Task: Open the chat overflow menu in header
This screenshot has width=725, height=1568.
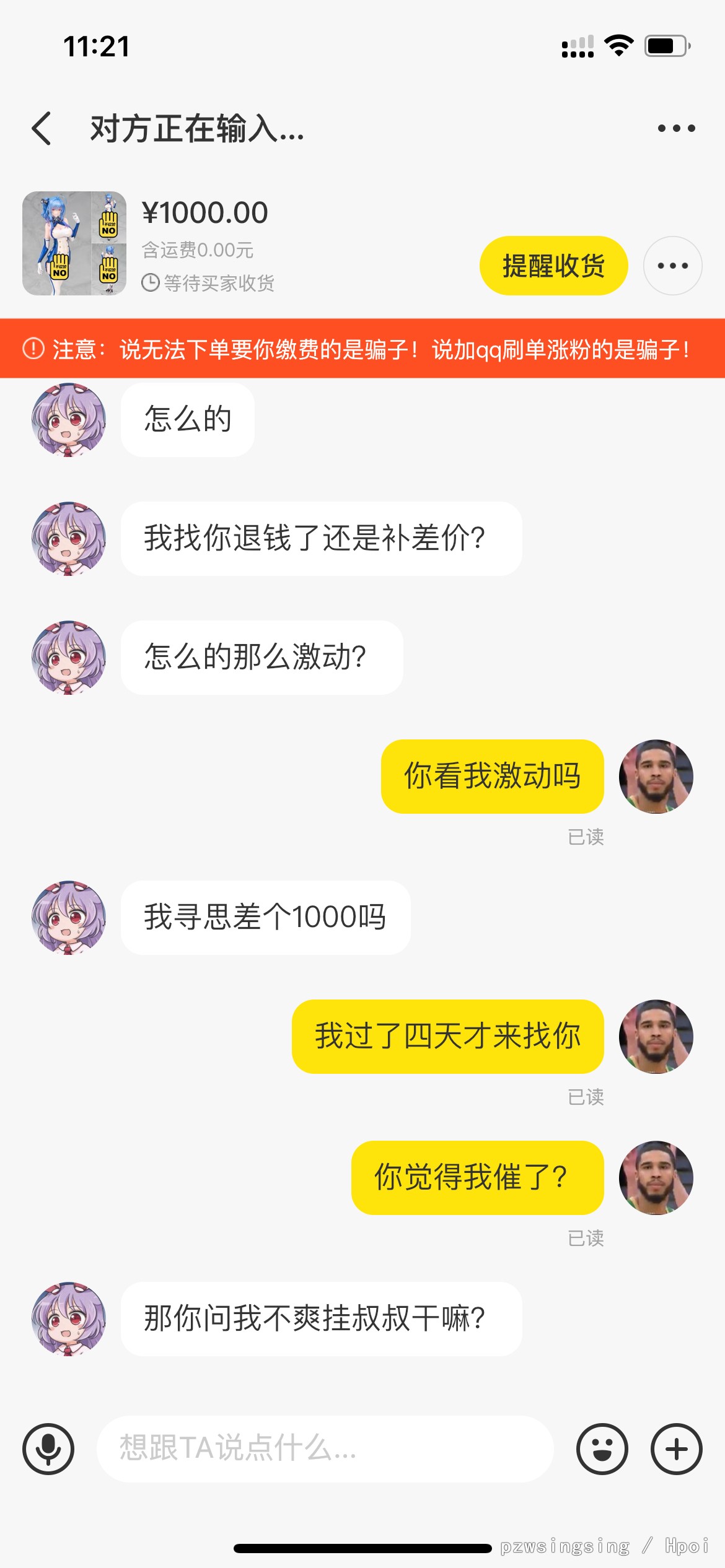Action: [676, 128]
